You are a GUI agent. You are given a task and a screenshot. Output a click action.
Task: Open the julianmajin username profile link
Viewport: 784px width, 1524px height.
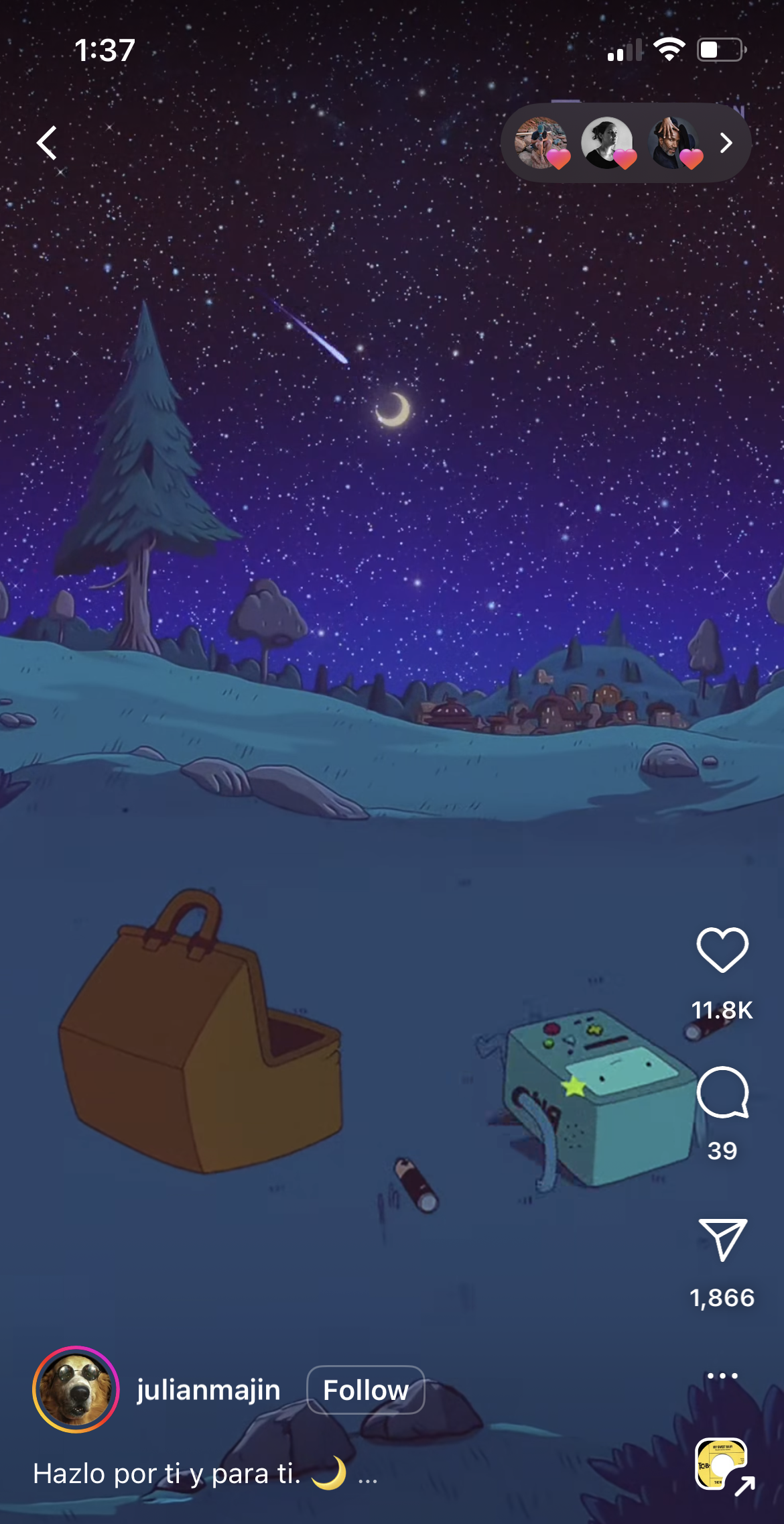point(208,1390)
